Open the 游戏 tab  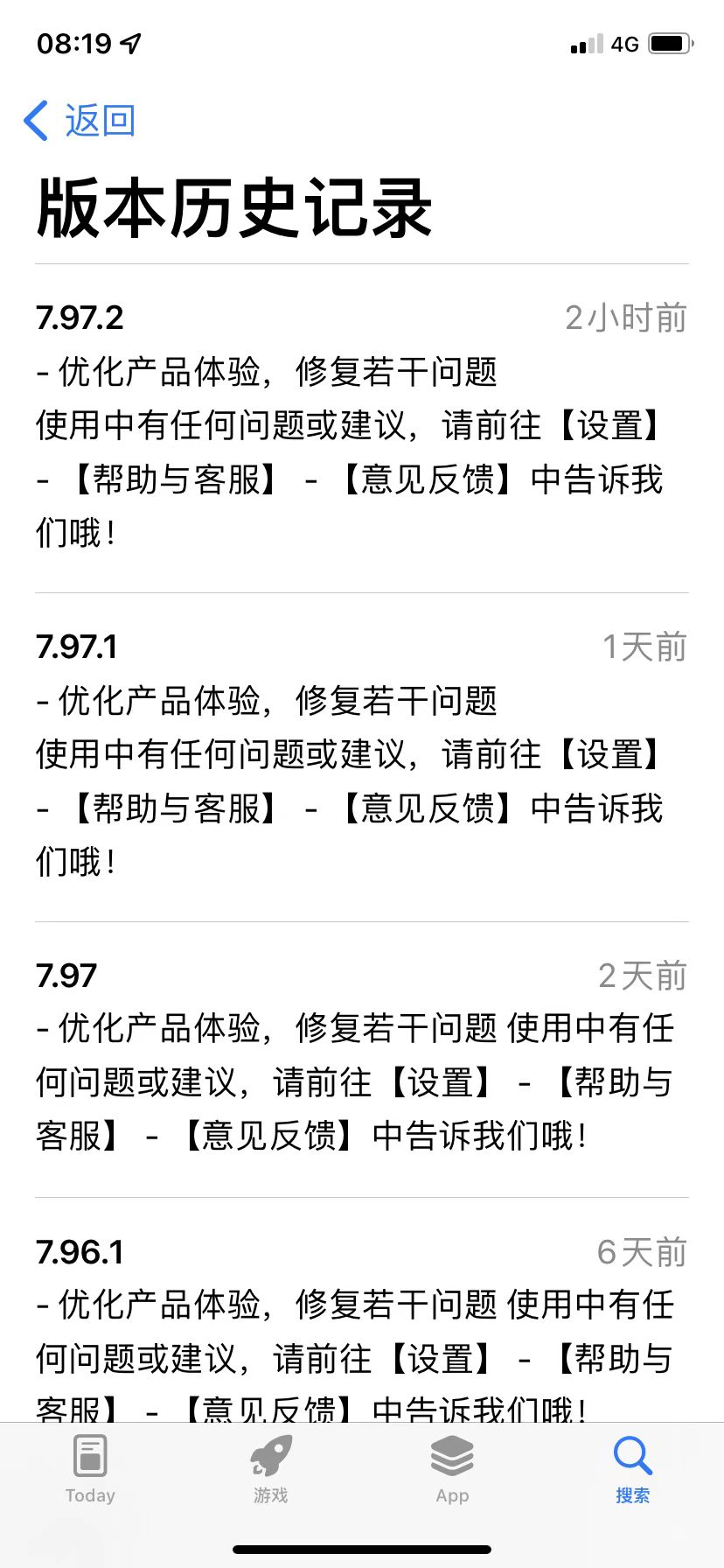(271, 1470)
